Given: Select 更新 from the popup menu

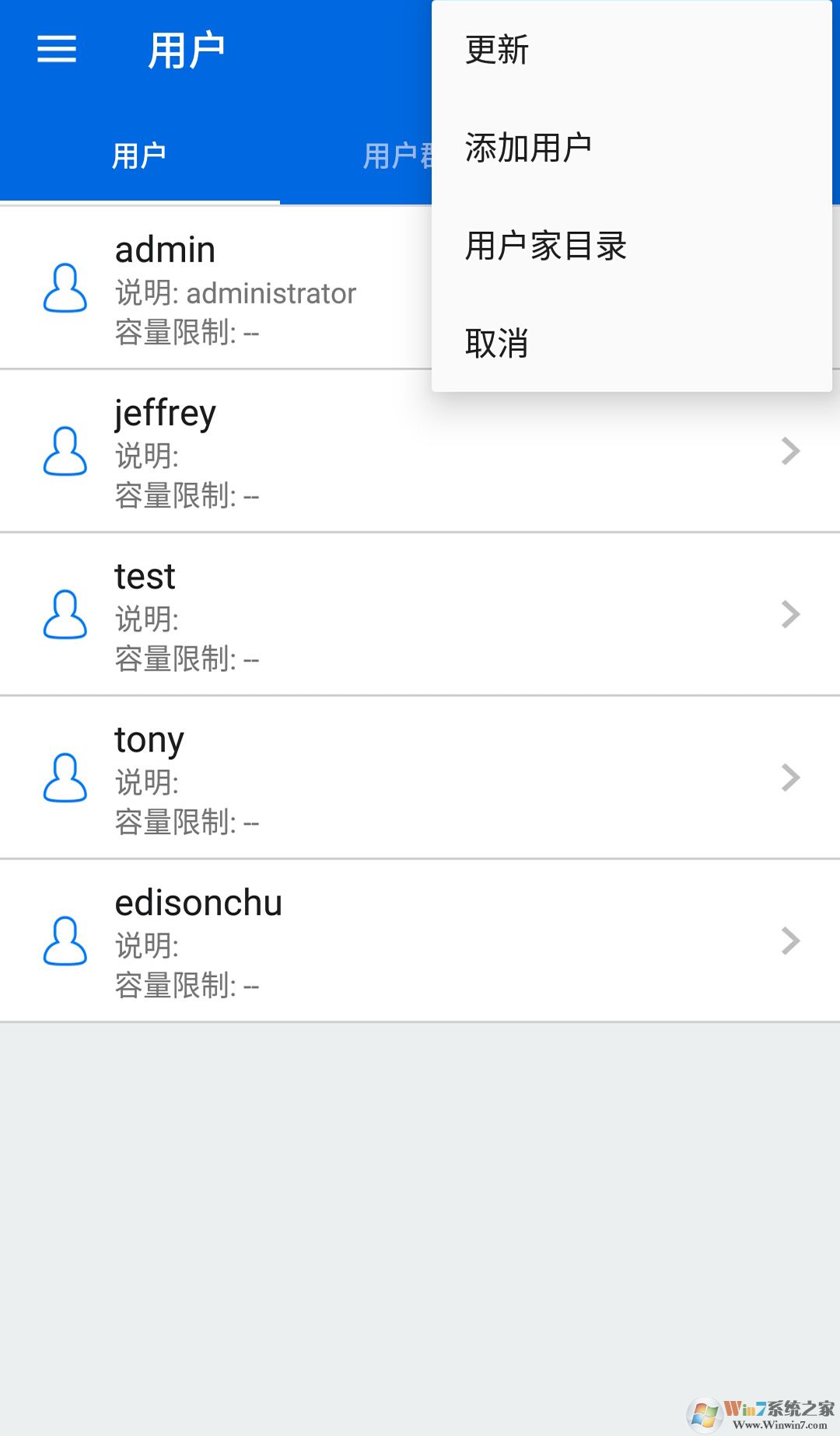Looking at the screenshot, I should click(x=495, y=49).
